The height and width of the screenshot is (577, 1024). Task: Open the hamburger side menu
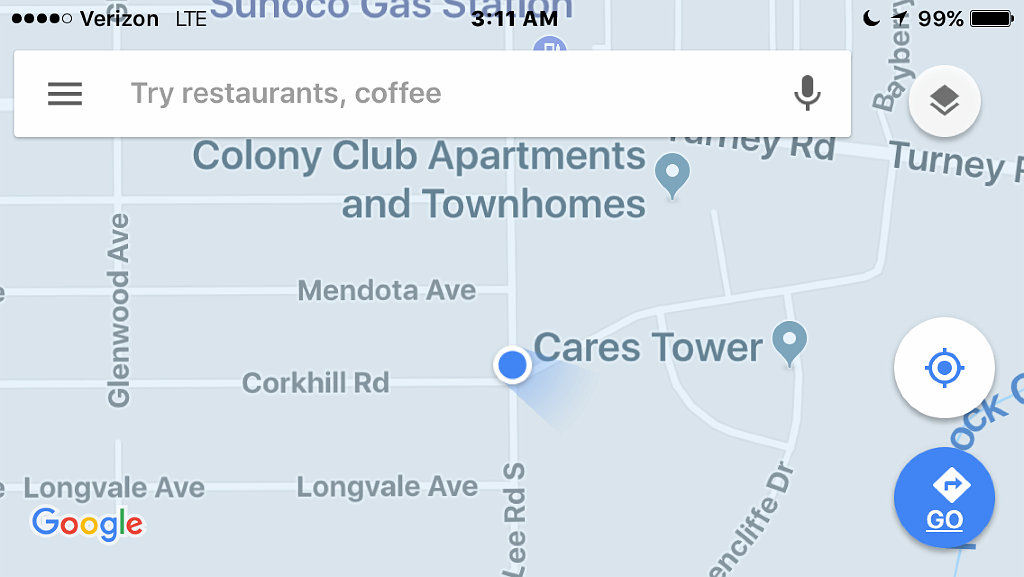pyautogui.click(x=65, y=94)
